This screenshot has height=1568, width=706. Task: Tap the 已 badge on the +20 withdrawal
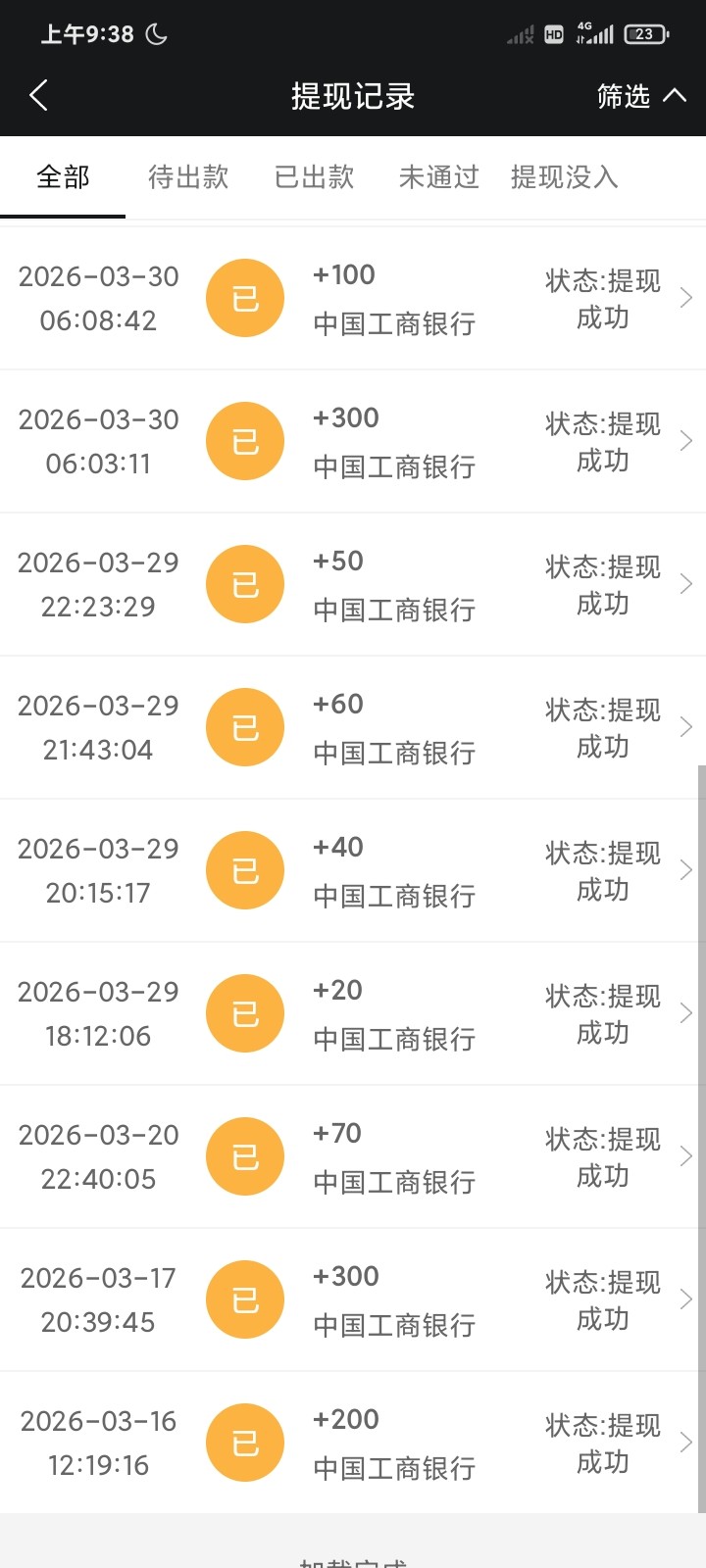pyautogui.click(x=244, y=1012)
